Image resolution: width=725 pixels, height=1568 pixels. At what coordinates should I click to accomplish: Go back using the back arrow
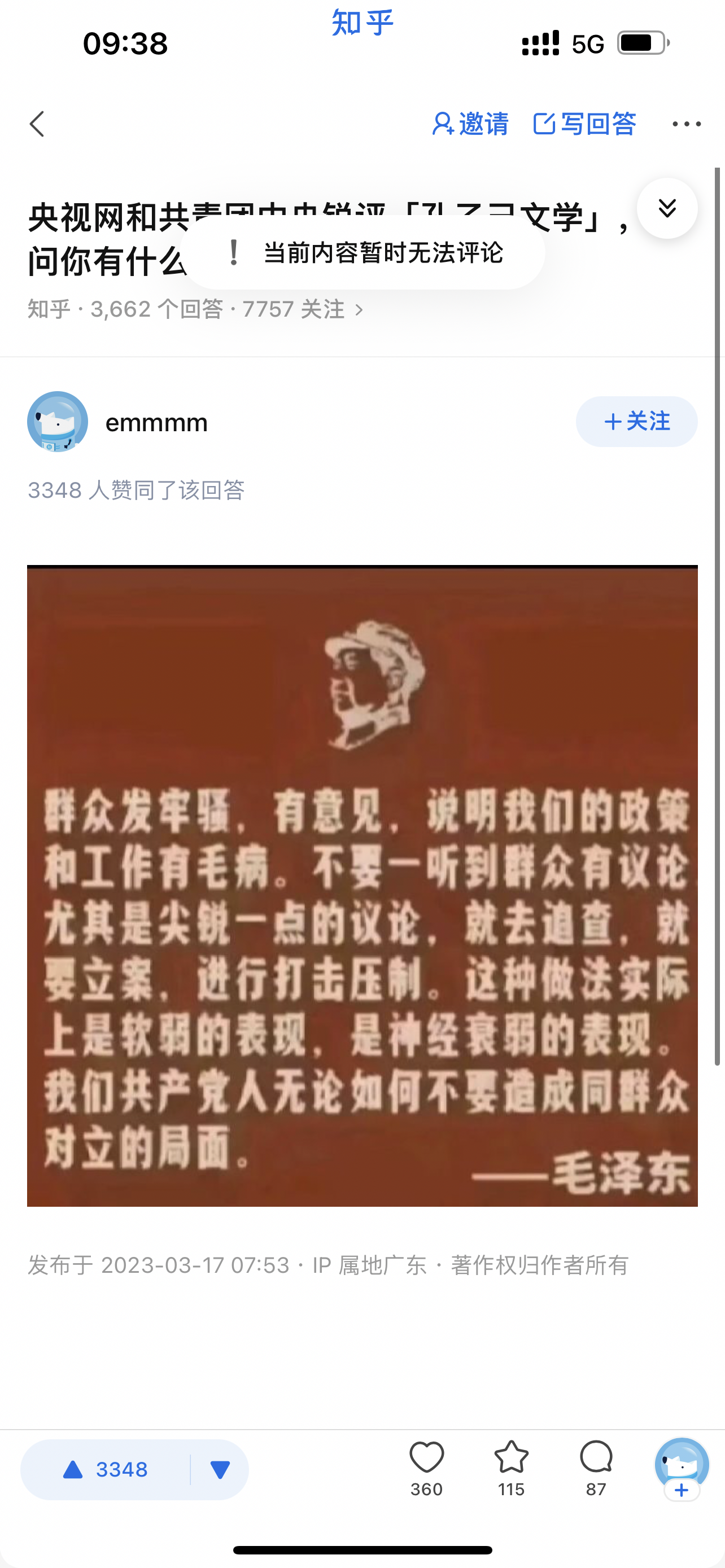tap(37, 124)
